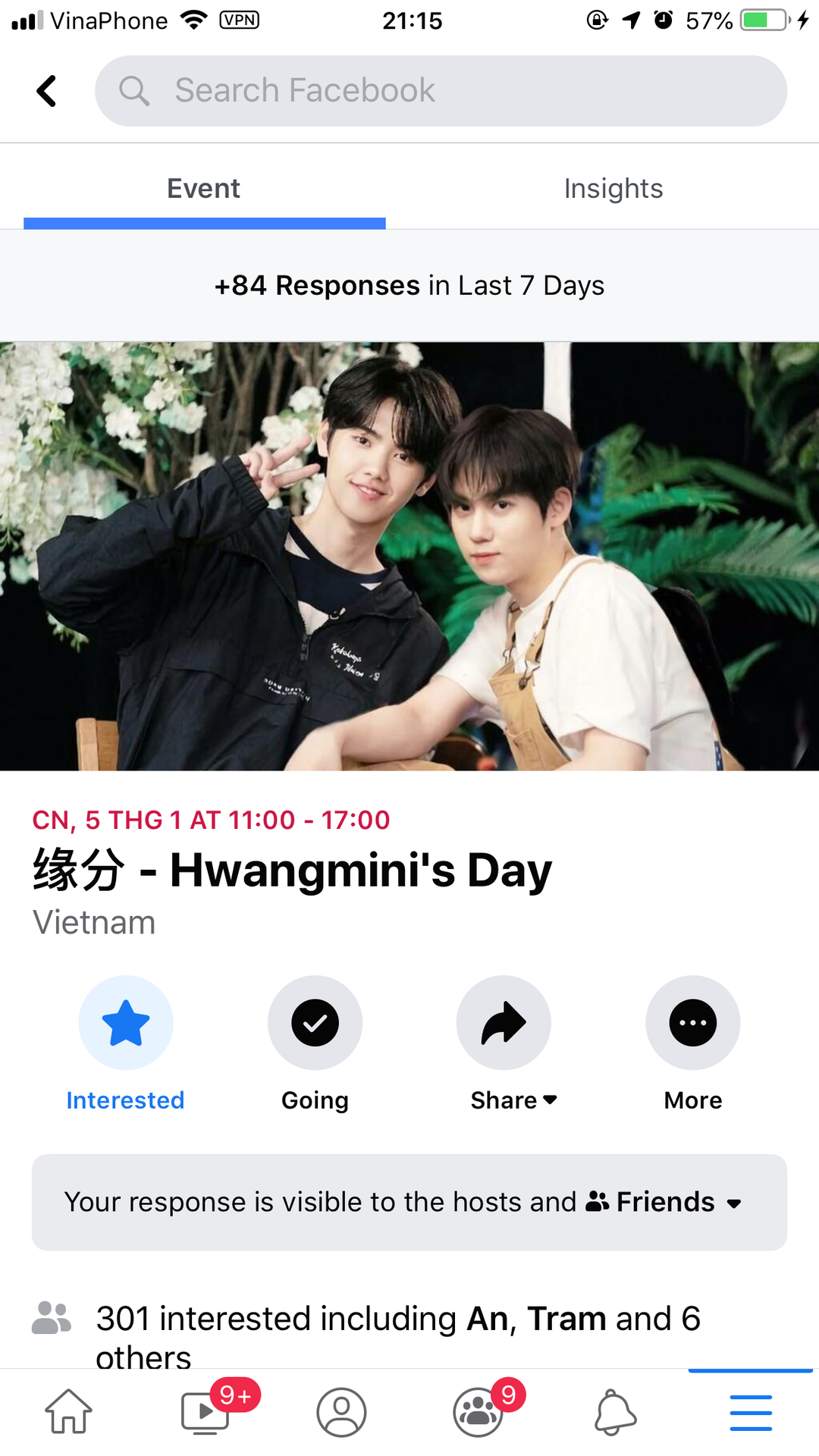This screenshot has height=1456, width=819.
Task: Go to the Home feed tab
Action: (68, 1412)
